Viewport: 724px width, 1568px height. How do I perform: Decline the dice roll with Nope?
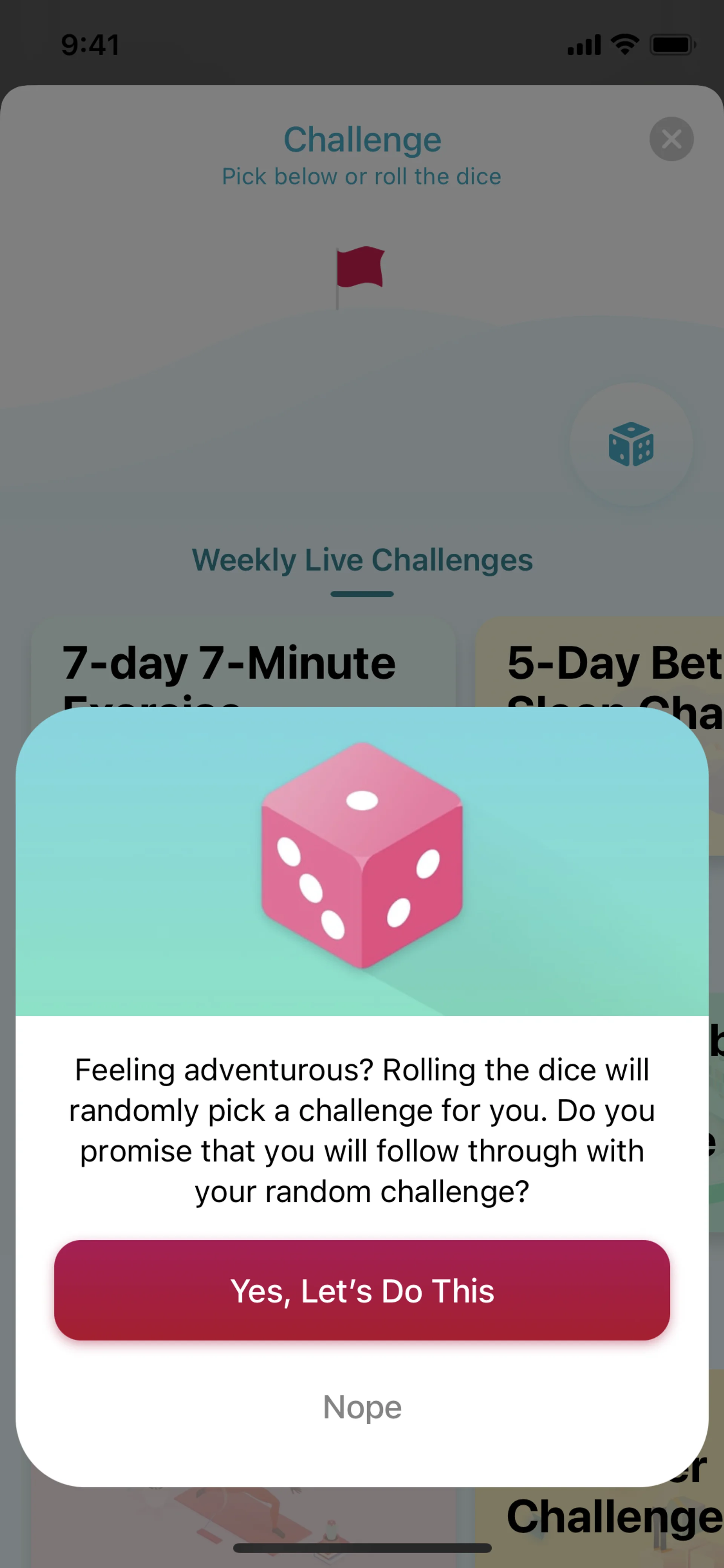[x=362, y=1407]
